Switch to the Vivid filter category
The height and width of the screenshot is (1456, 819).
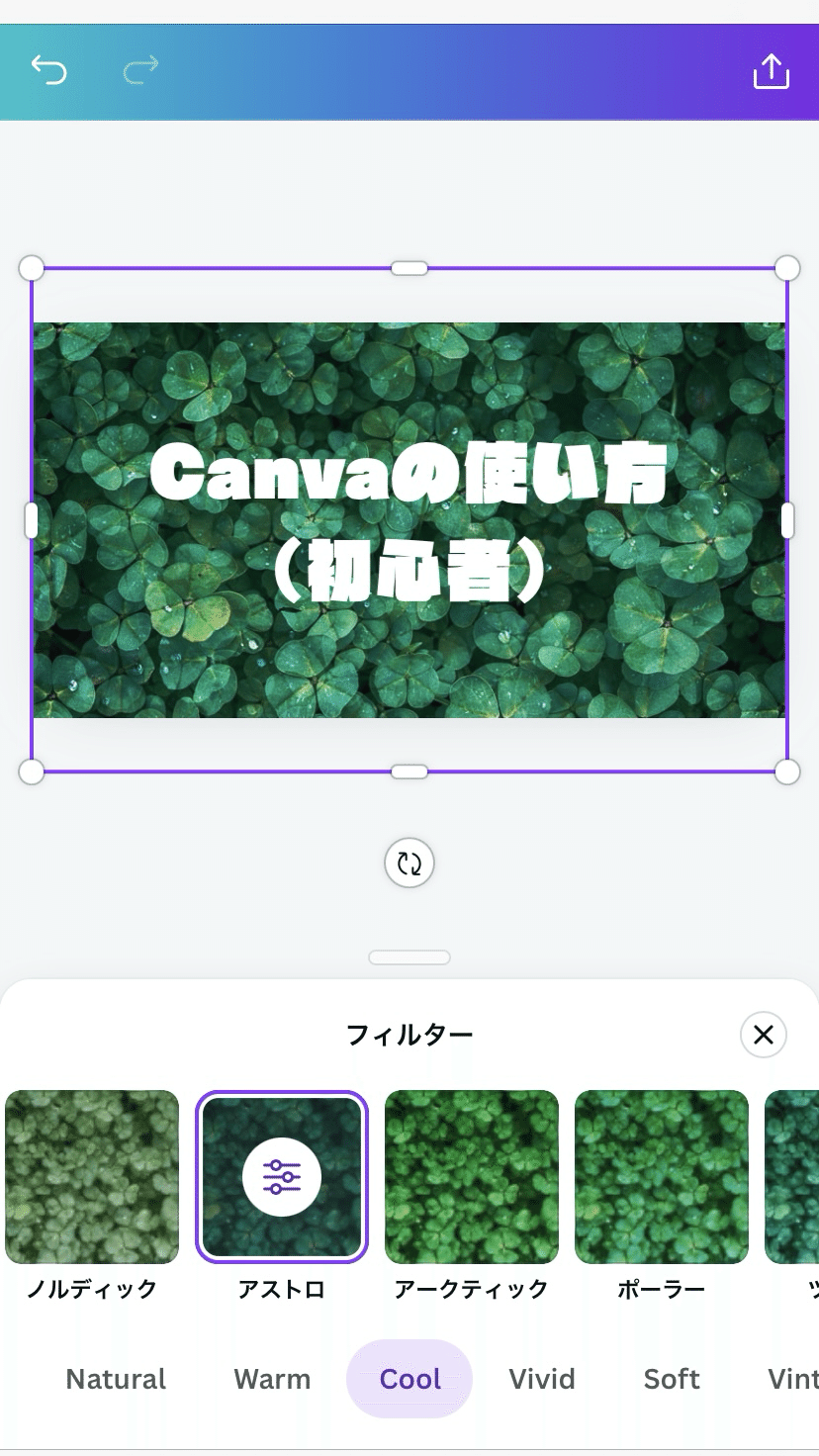tap(542, 1379)
